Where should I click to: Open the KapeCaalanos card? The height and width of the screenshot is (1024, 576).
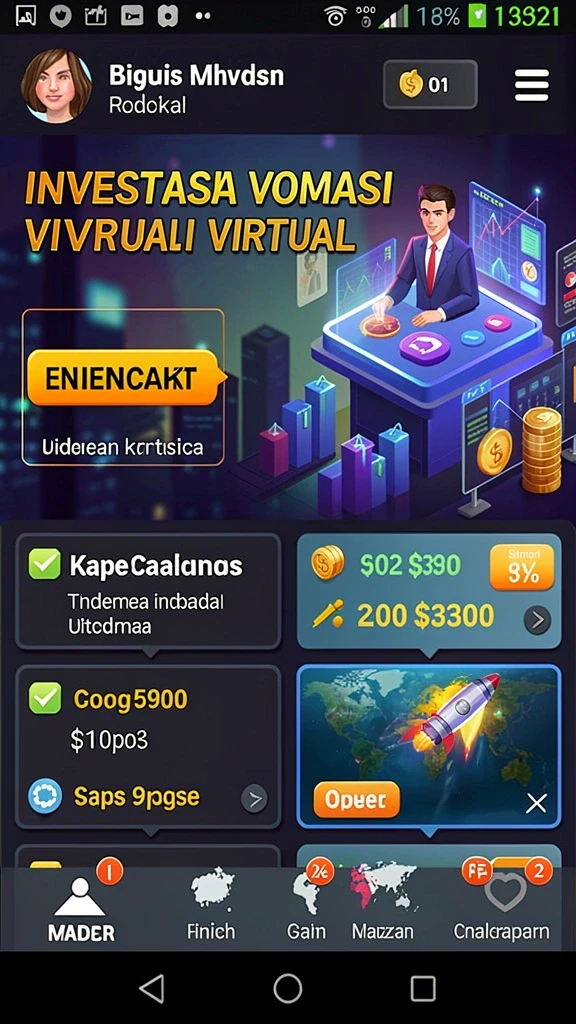coord(148,592)
